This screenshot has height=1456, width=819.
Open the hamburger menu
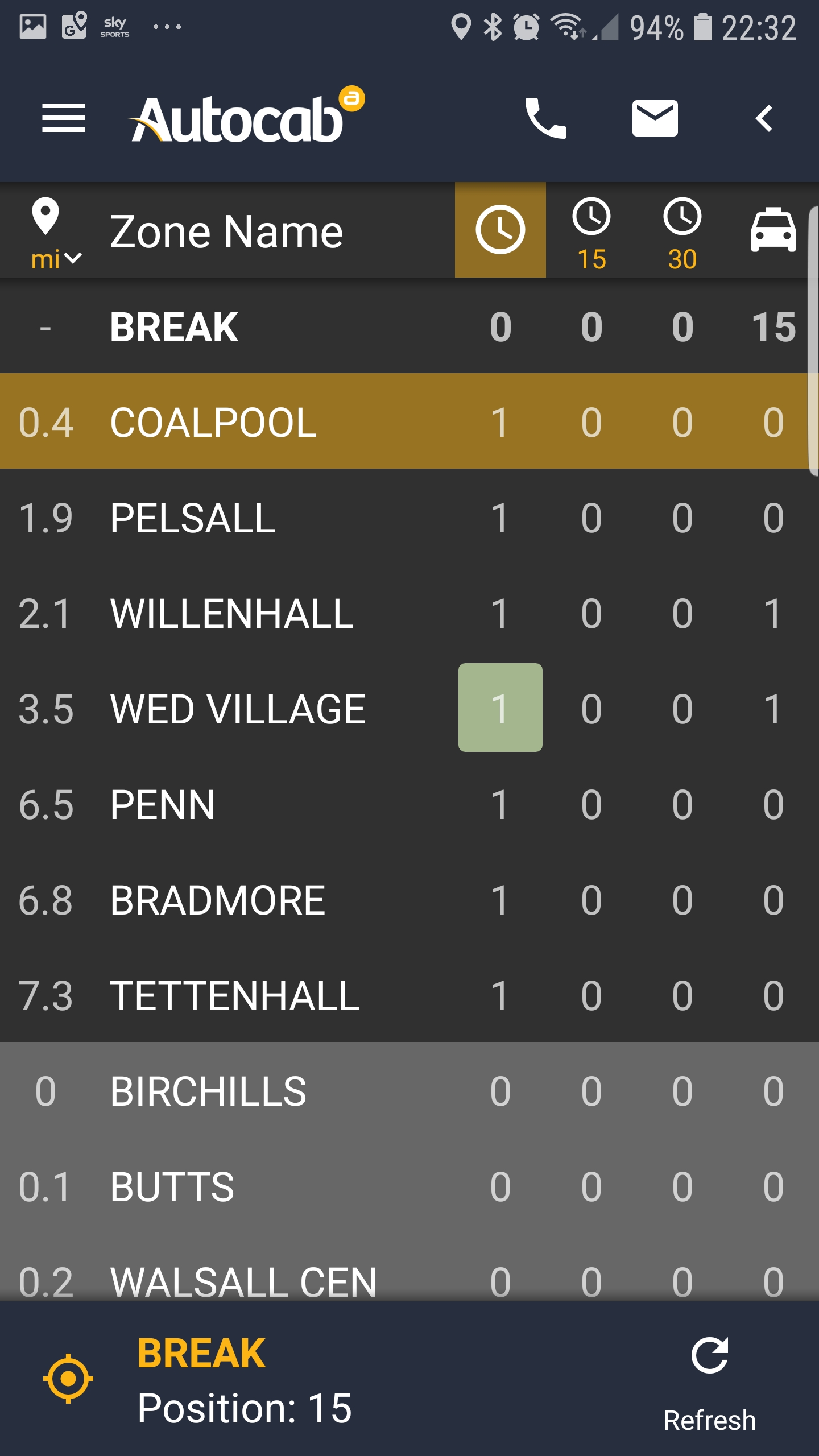click(64, 118)
